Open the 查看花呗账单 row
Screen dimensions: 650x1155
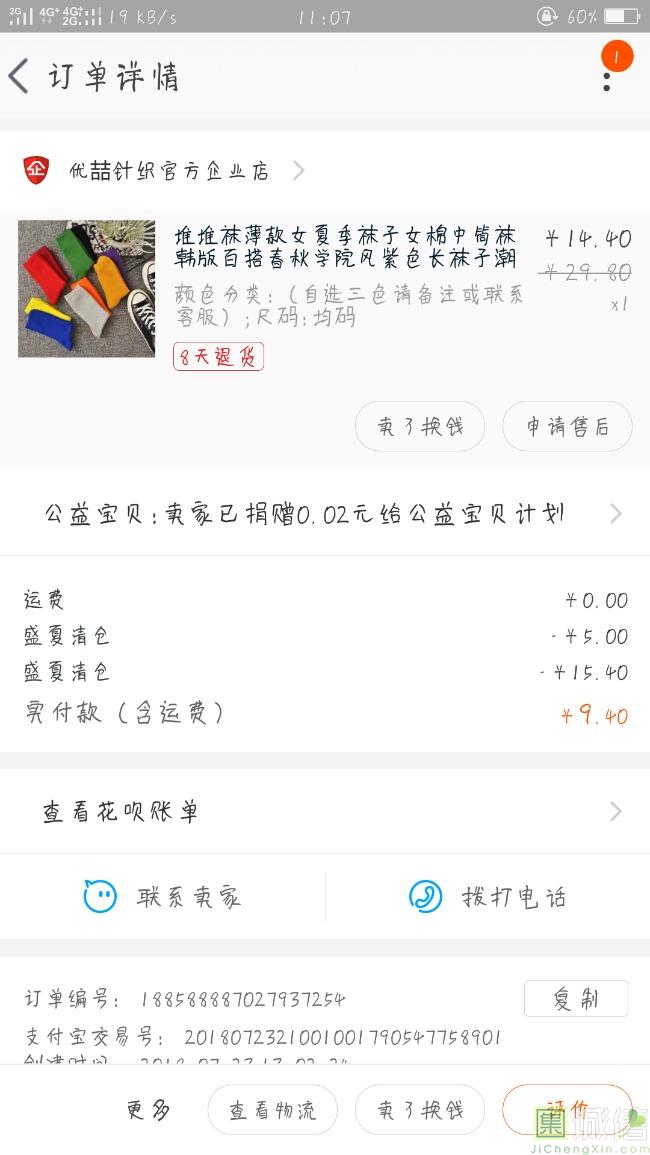tap(325, 811)
